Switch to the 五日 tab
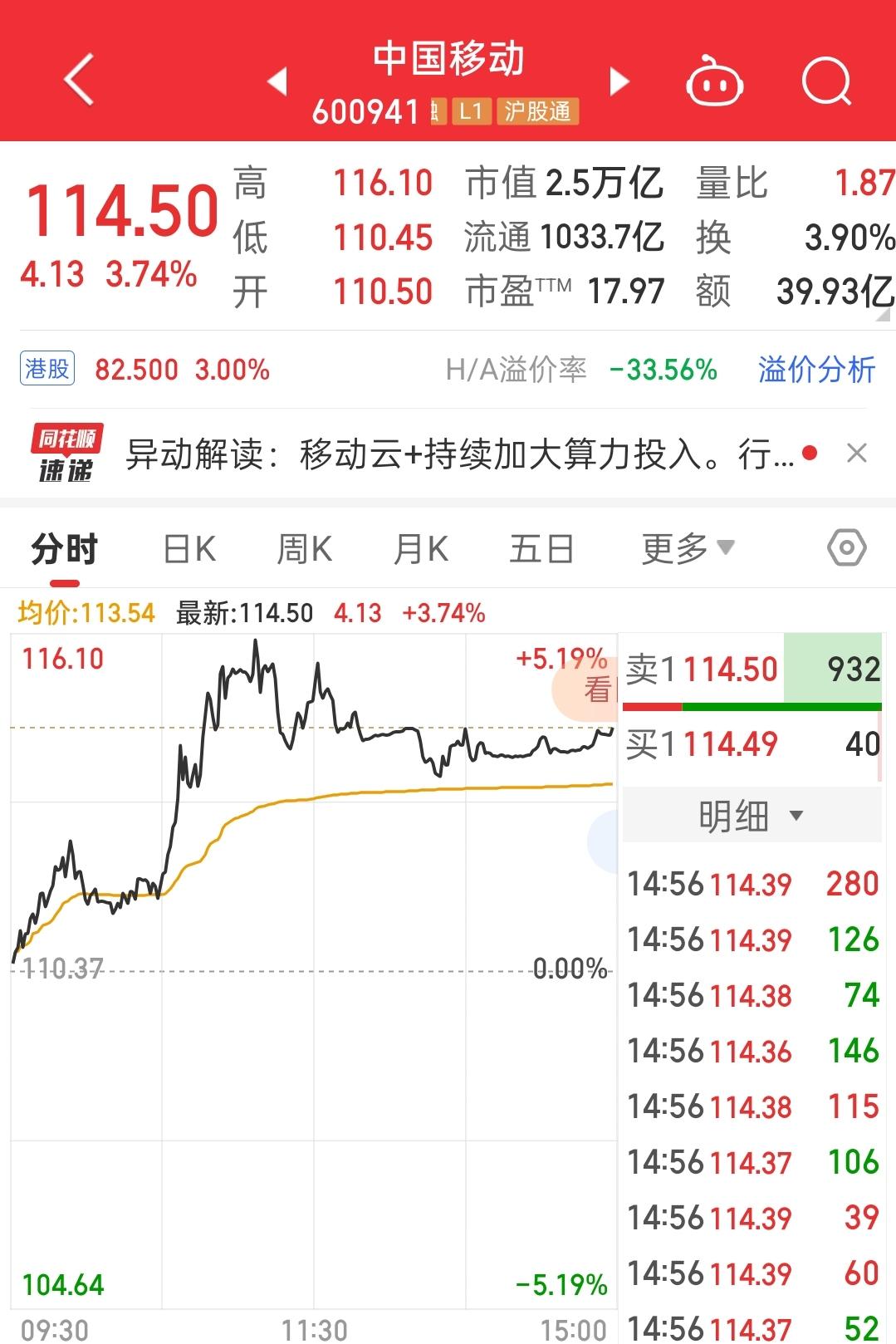This screenshot has width=896, height=1344. point(541,549)
